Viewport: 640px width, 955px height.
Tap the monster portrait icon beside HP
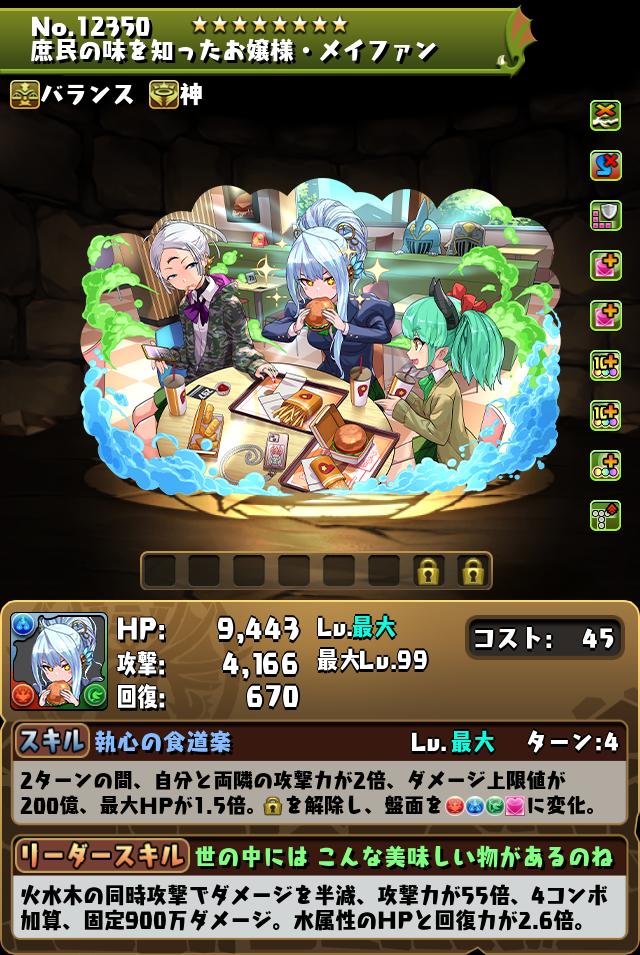click(x=59, y=661)
